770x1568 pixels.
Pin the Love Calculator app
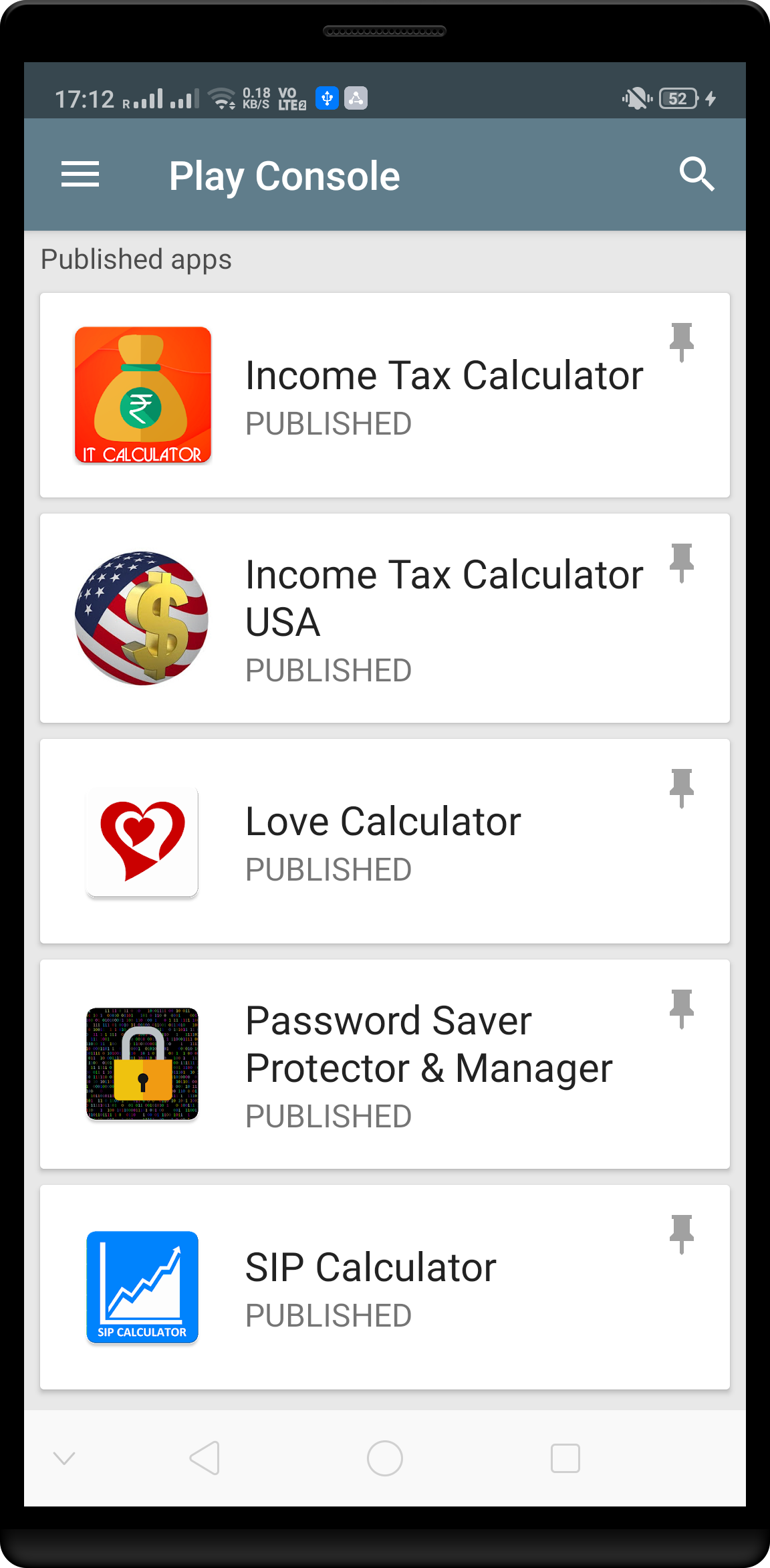coord(682,789)
